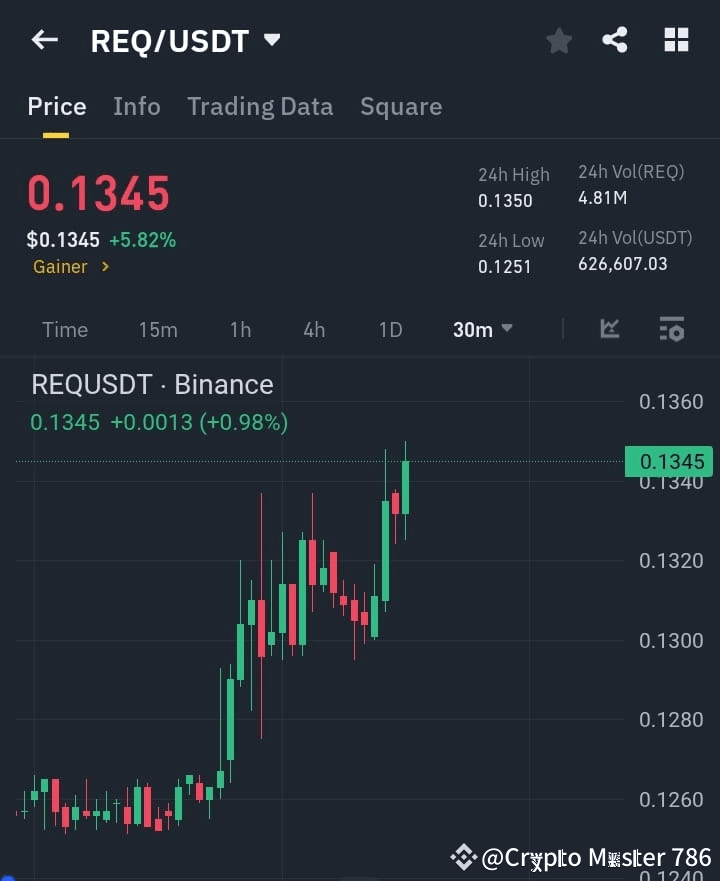View the Info tab
The width and height of the screenshot is (720, 881).
[137, 106]
